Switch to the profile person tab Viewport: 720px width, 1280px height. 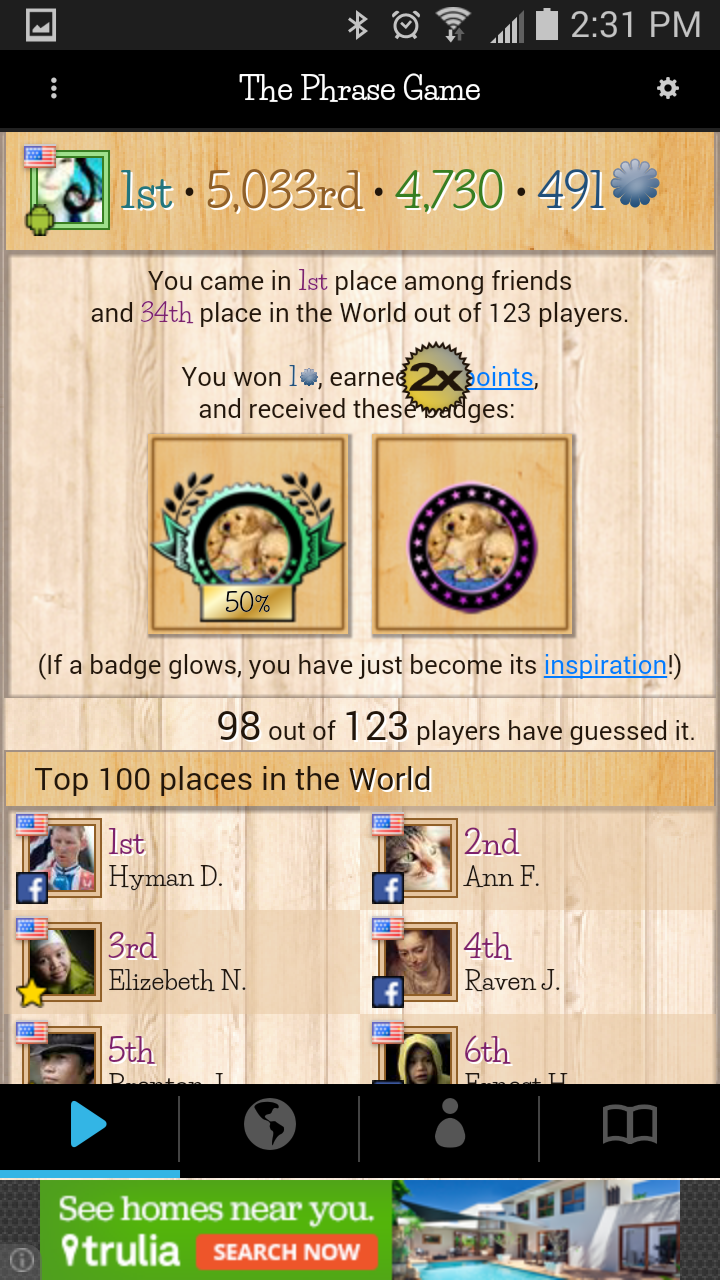[450, 1127]
